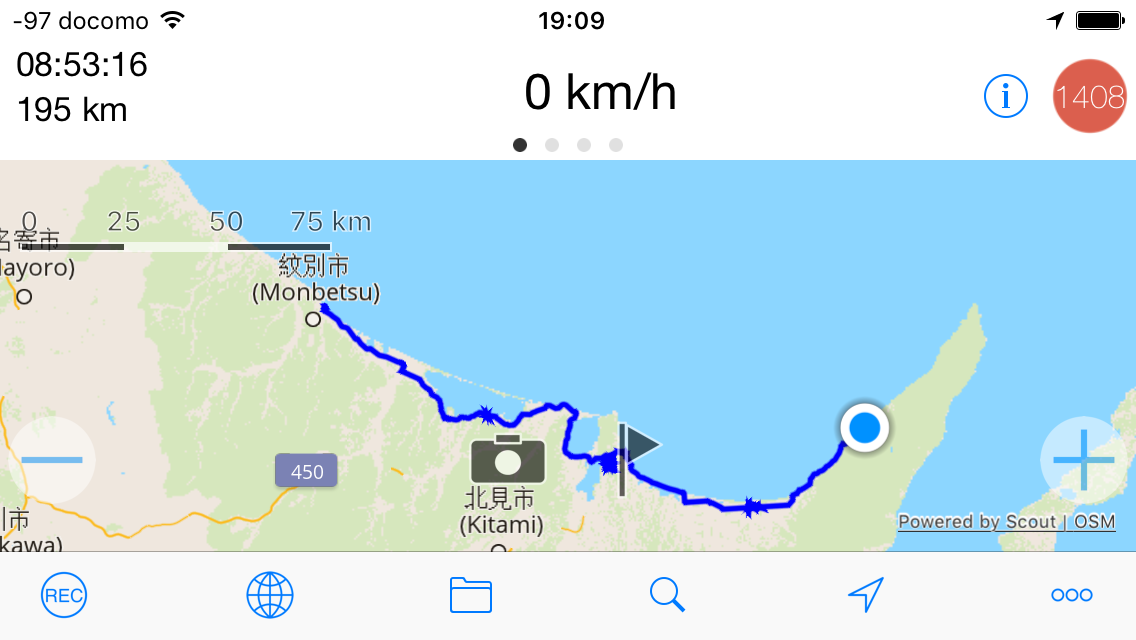Open the camera photo marker on map

pyautogui.click(x=508, y=460)
